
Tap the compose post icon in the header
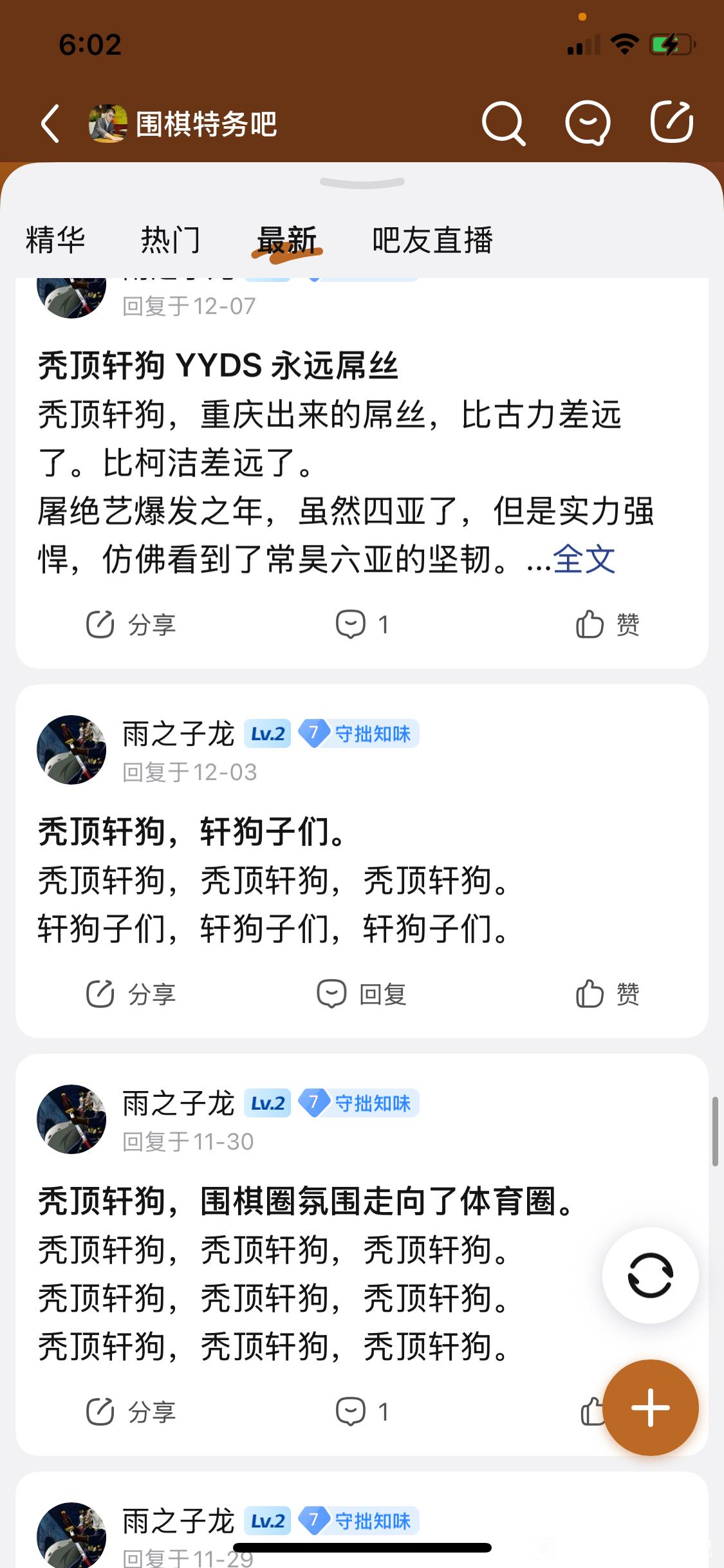671,122
